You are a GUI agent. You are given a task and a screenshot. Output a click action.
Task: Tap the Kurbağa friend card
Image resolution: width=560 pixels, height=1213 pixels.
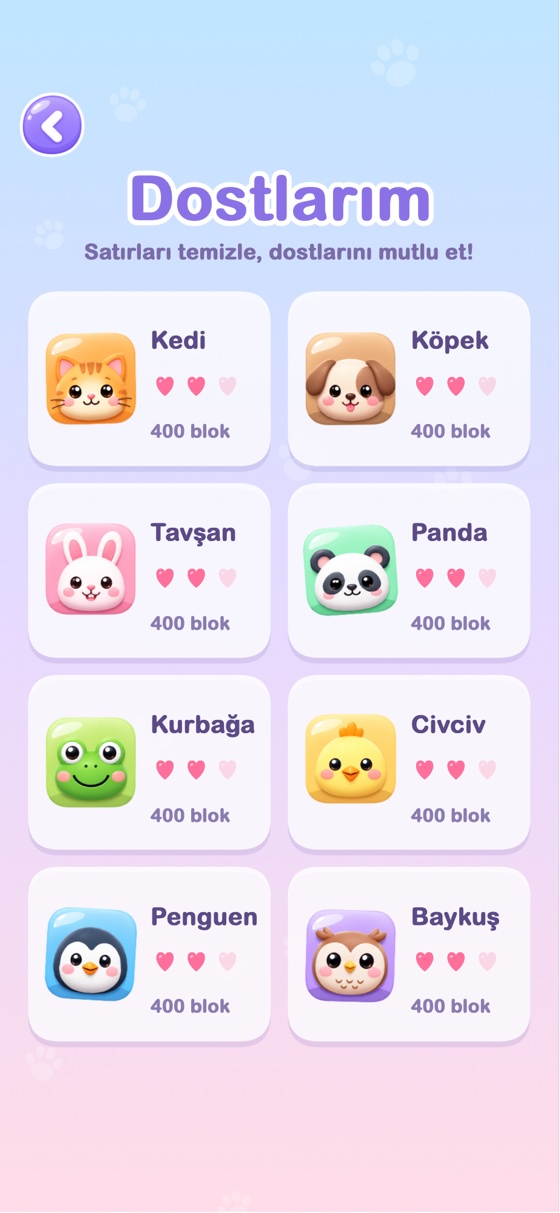pos(149,763)
